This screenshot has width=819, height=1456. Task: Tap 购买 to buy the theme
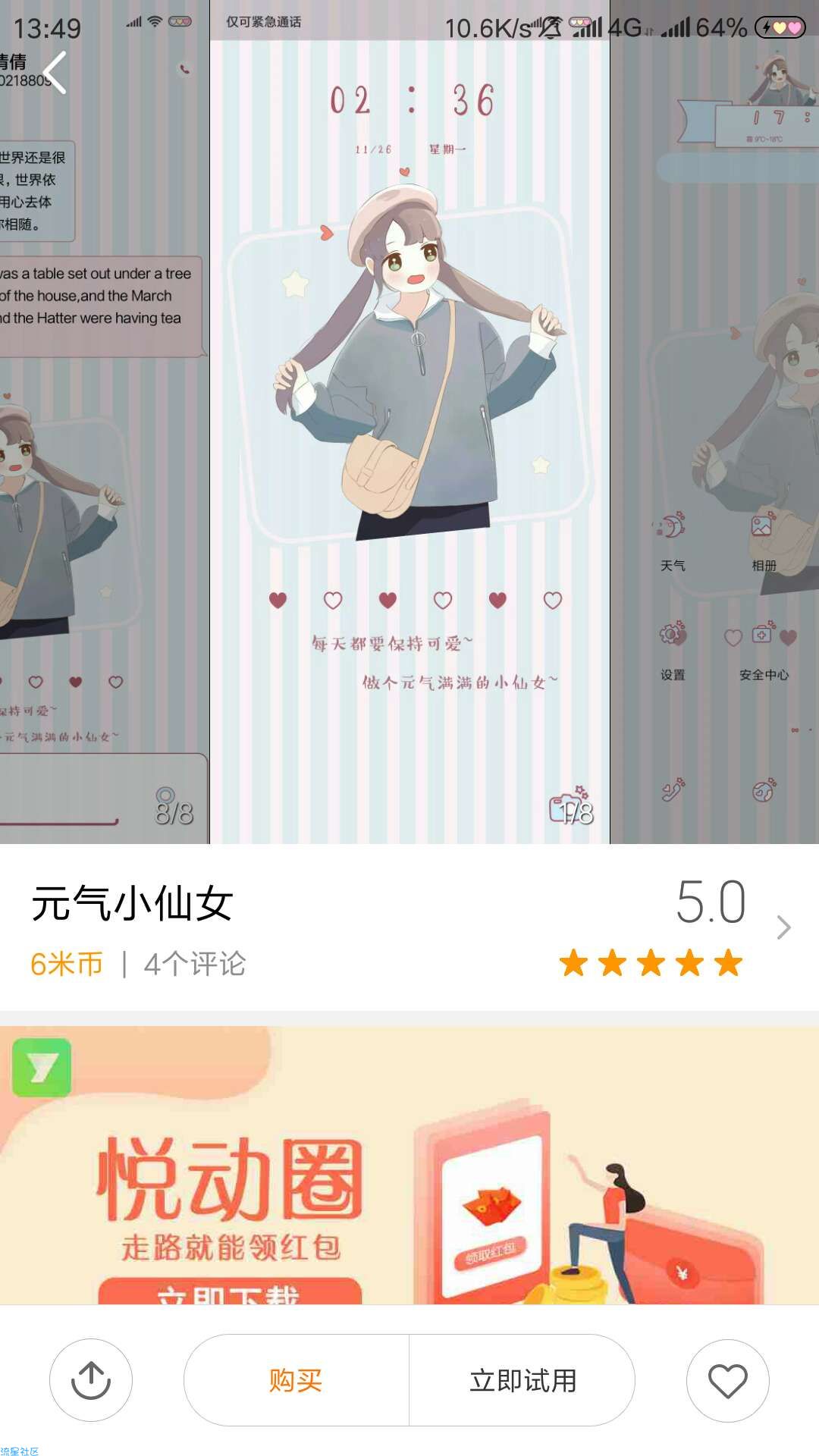[x=296, y=1380]
